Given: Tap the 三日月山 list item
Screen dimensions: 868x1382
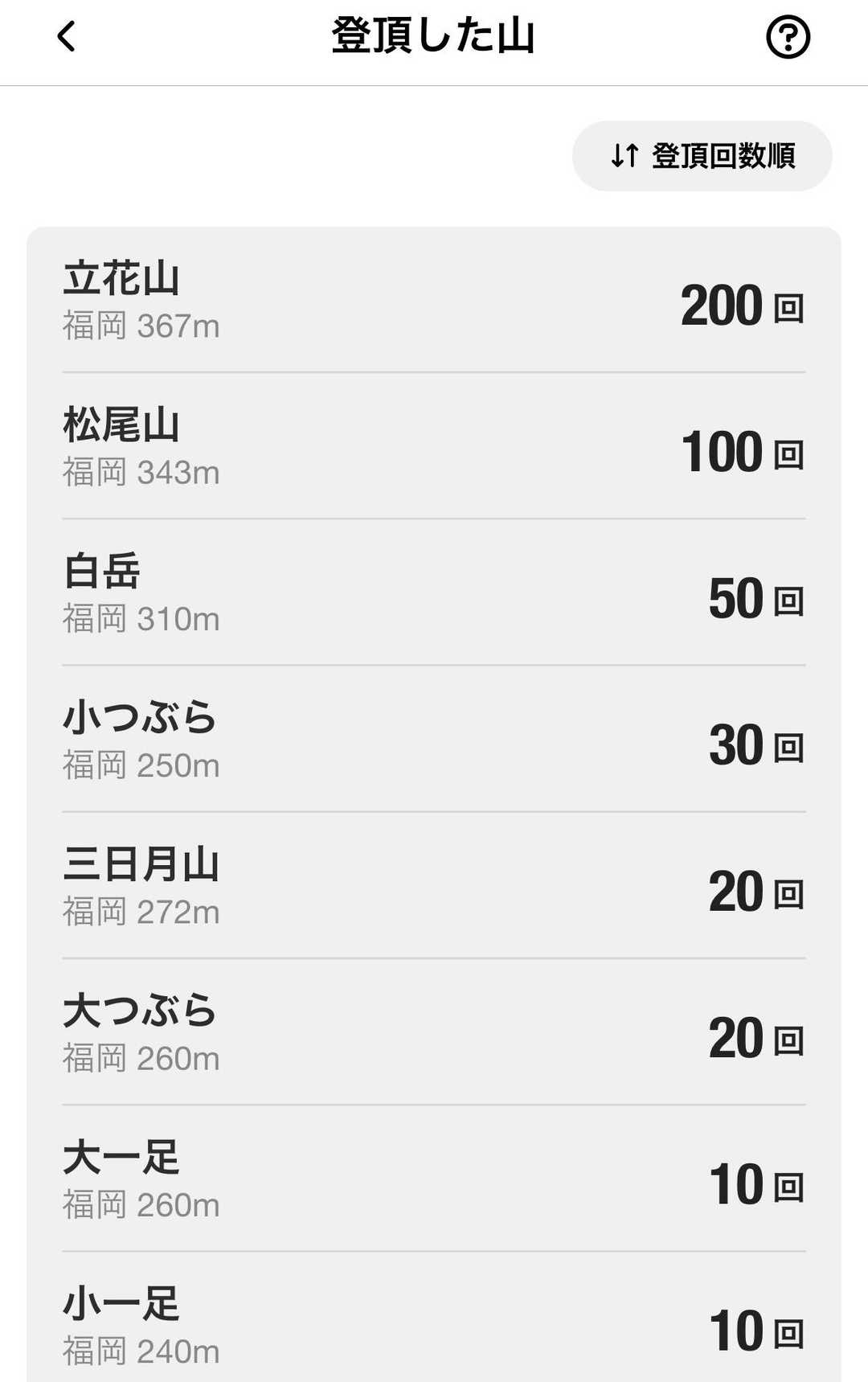Looking at the screenshot, I should (434, 886).
